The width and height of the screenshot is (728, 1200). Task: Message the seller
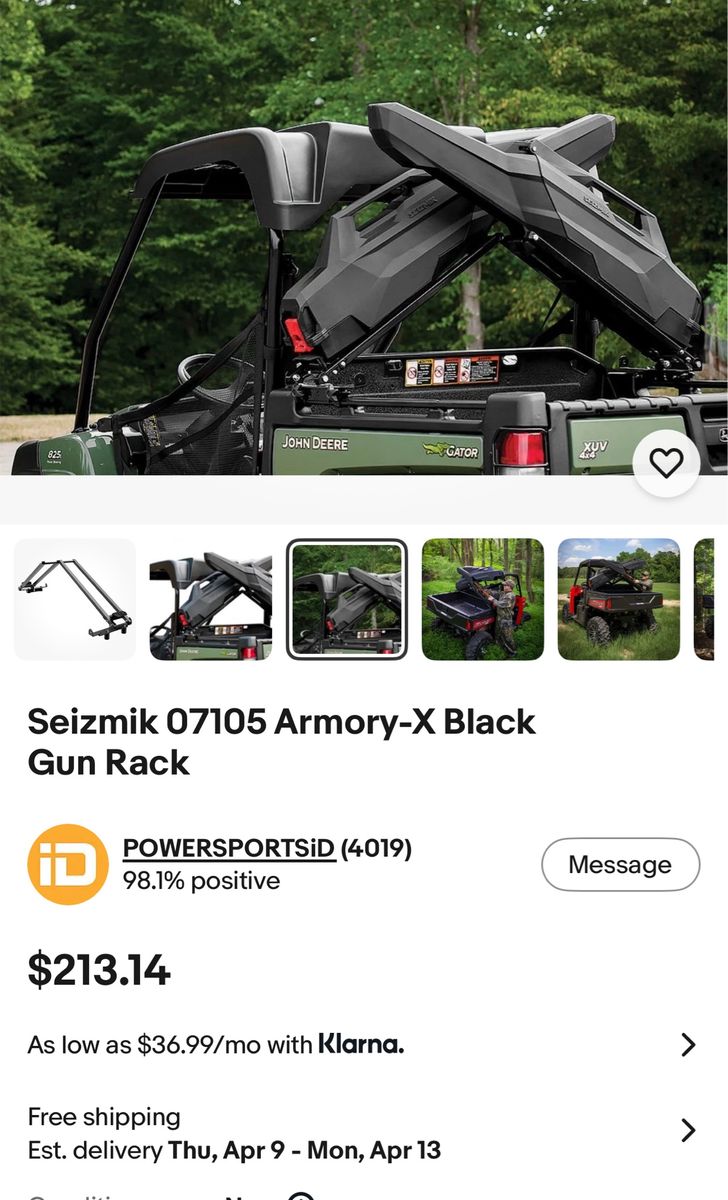coord(620,865)
